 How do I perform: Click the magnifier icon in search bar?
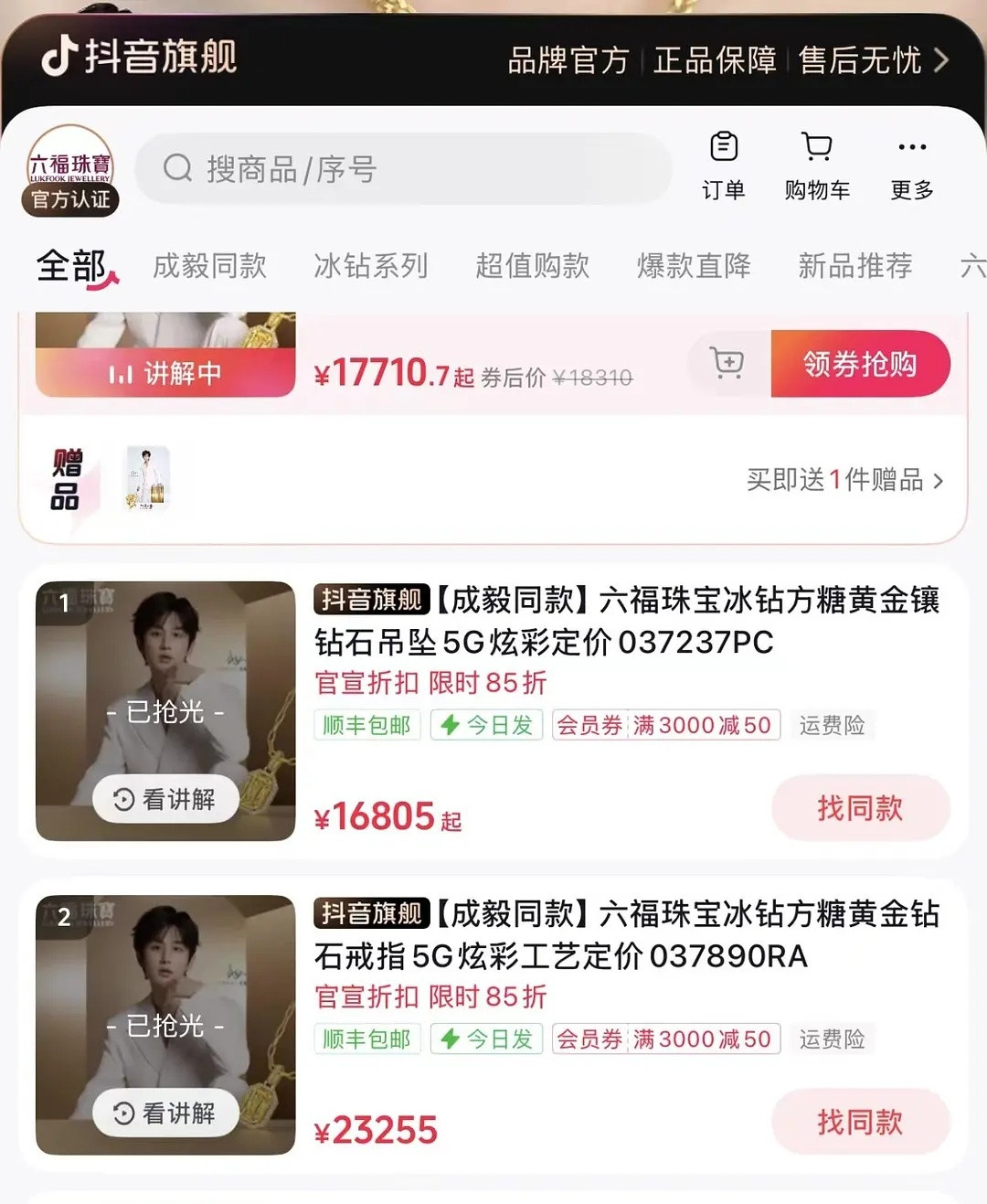[x=177, y=168]
